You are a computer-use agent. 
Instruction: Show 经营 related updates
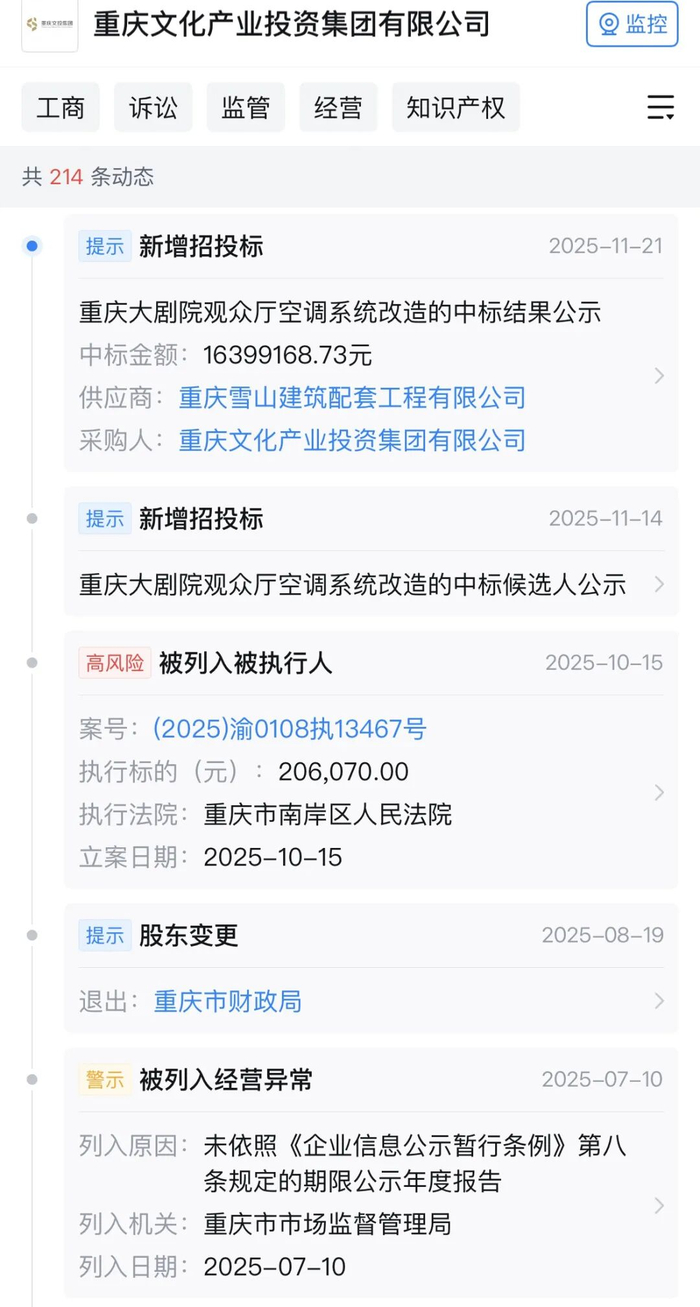pyautogui.click(x=338, y=108)
